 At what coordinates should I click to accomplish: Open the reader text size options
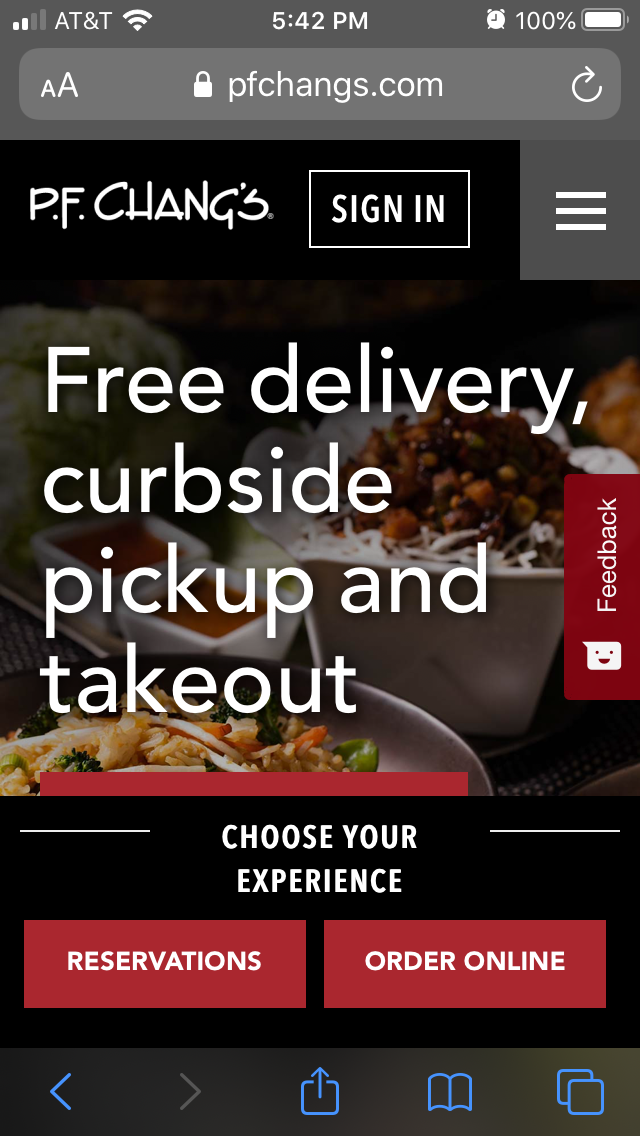tap(59, 86)
